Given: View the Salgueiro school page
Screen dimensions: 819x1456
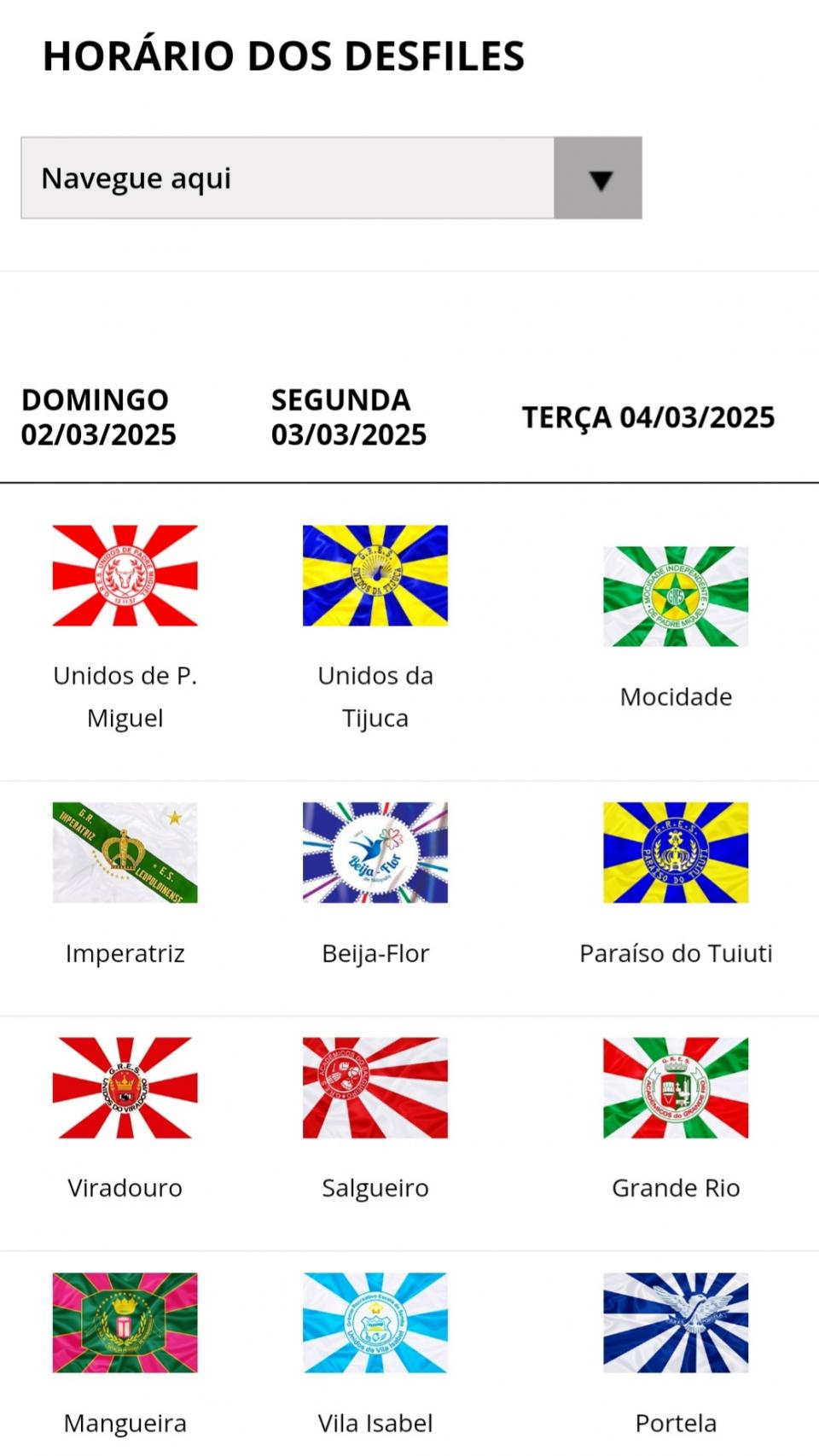Looking at the screenshot, I should pos(375,1088).
